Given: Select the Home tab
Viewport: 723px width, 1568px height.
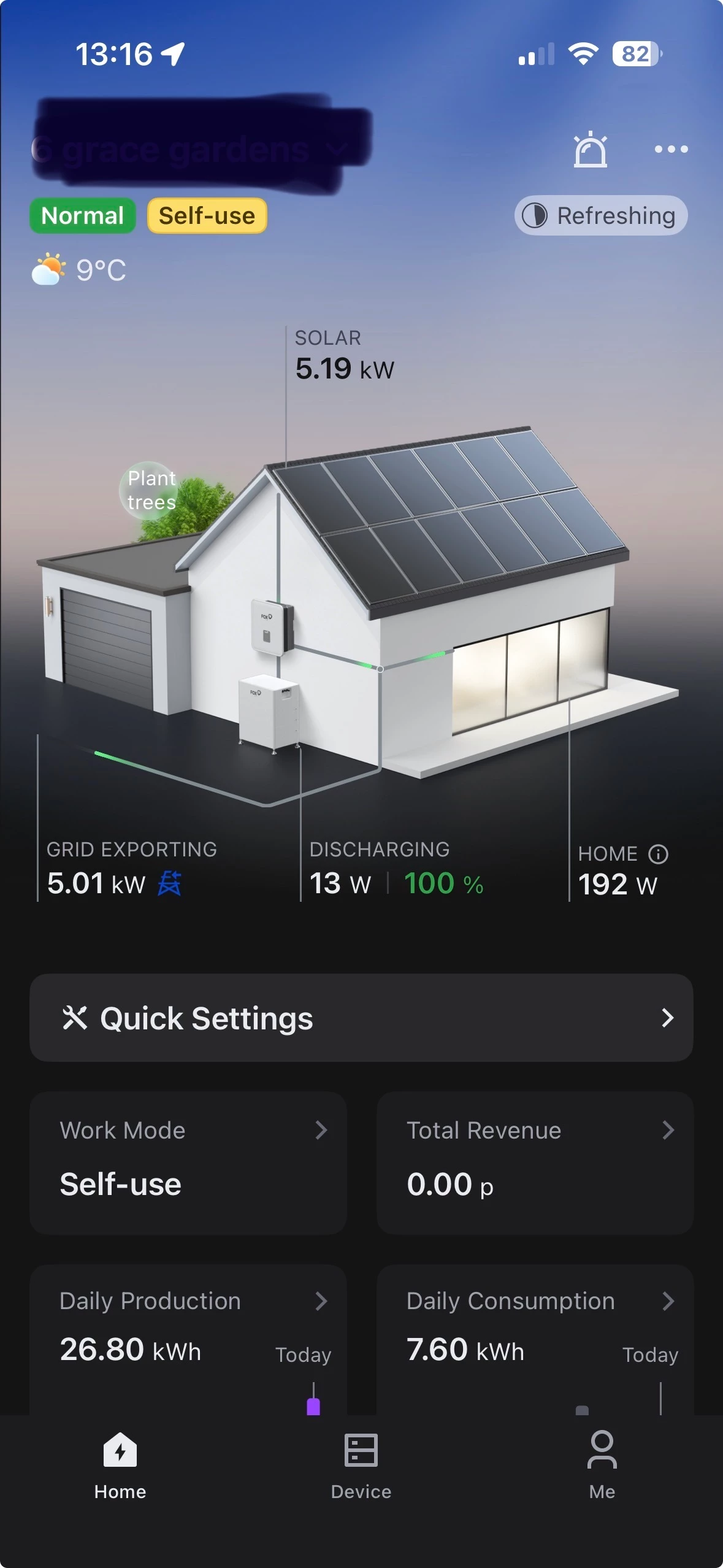Looking at the screenshot, I should 120,1466.
